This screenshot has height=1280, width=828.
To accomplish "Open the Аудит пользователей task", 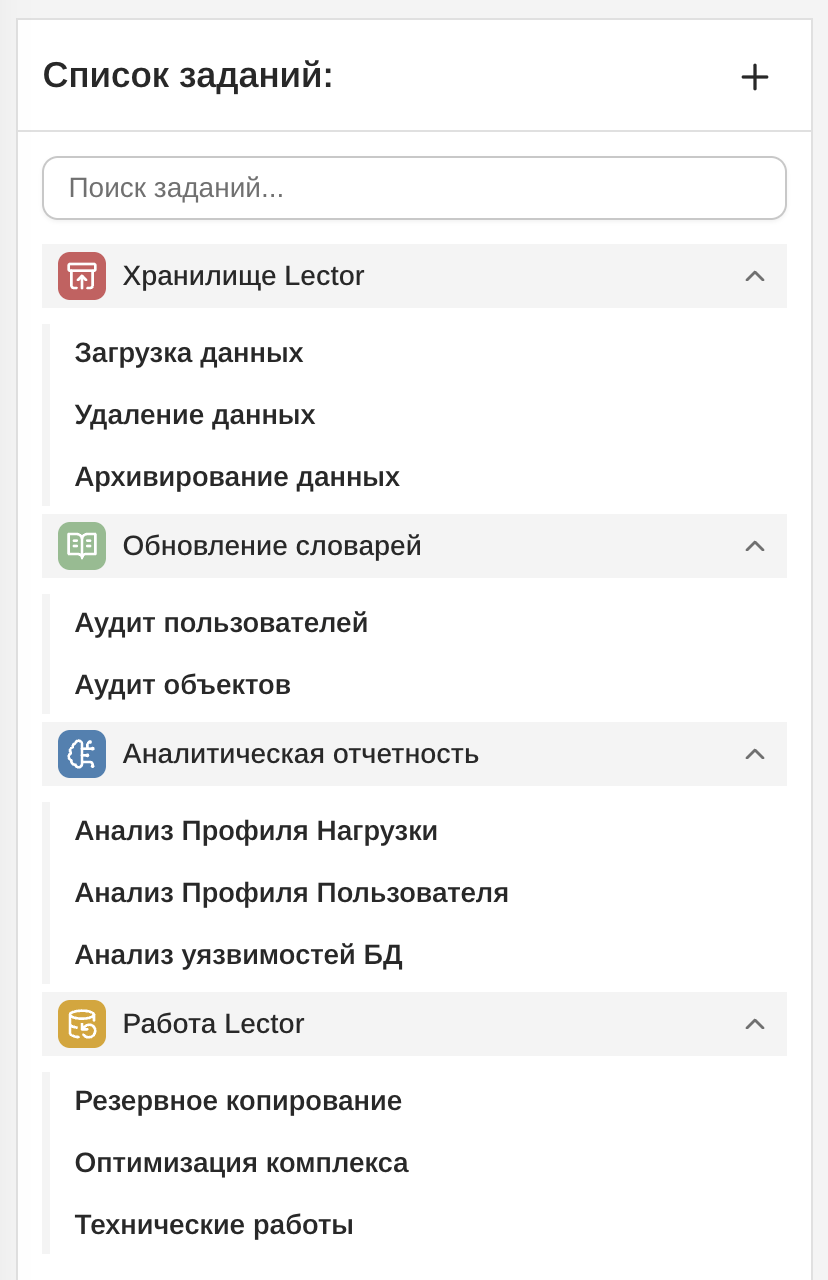I will [221, 622].
